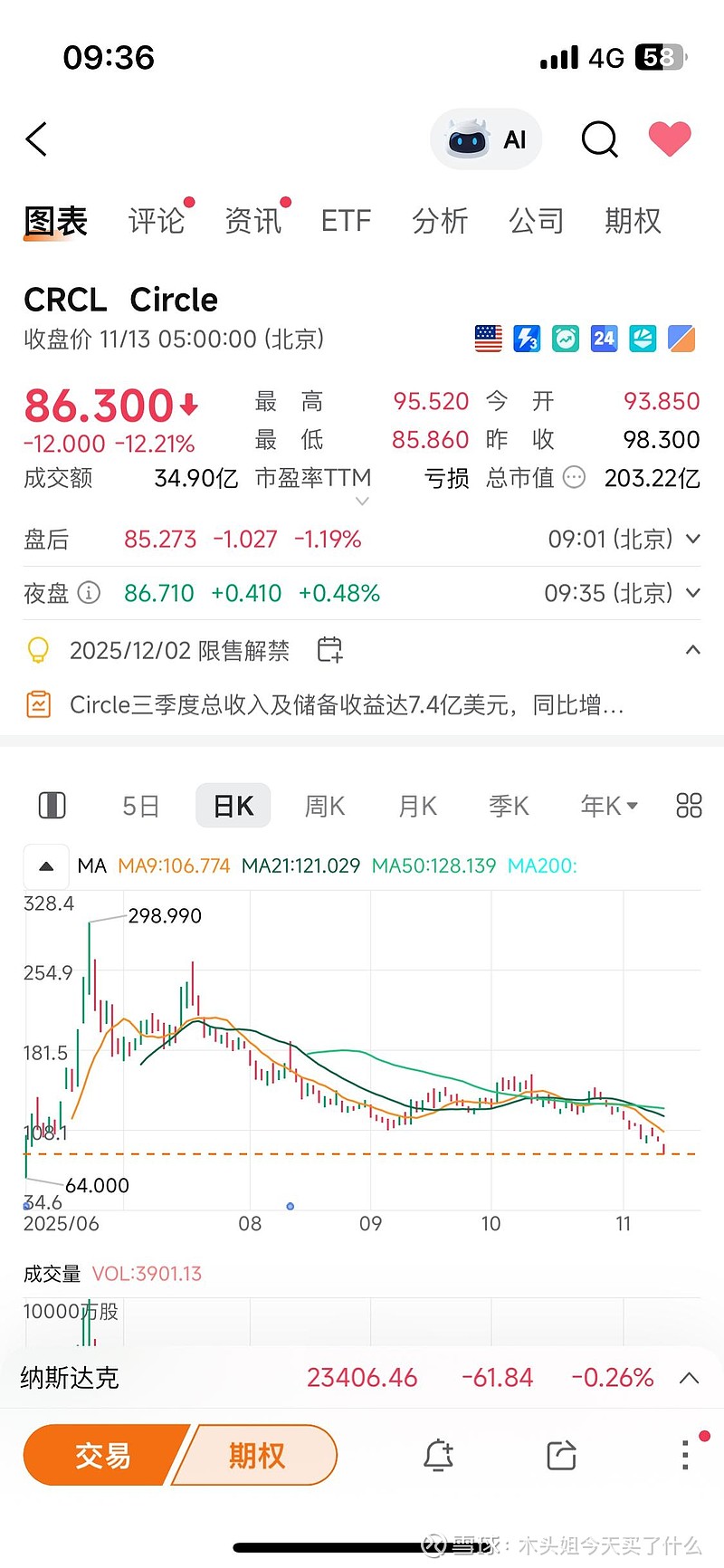Screen dimensions: 724x1568
Task: Tap the candlestick style toggle icon
Action: coord(52,805)
